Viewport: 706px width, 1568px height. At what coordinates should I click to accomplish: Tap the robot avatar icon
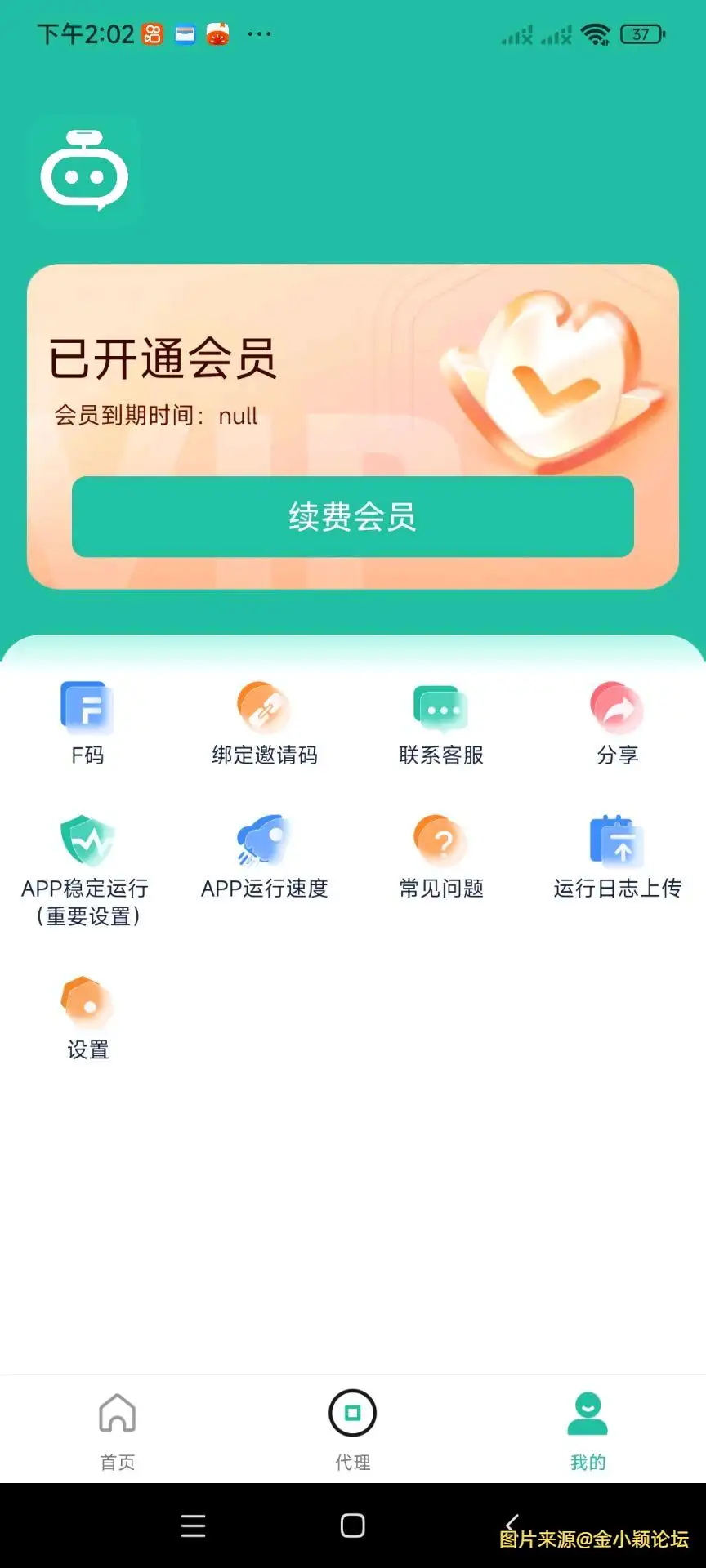coord(85,171)
